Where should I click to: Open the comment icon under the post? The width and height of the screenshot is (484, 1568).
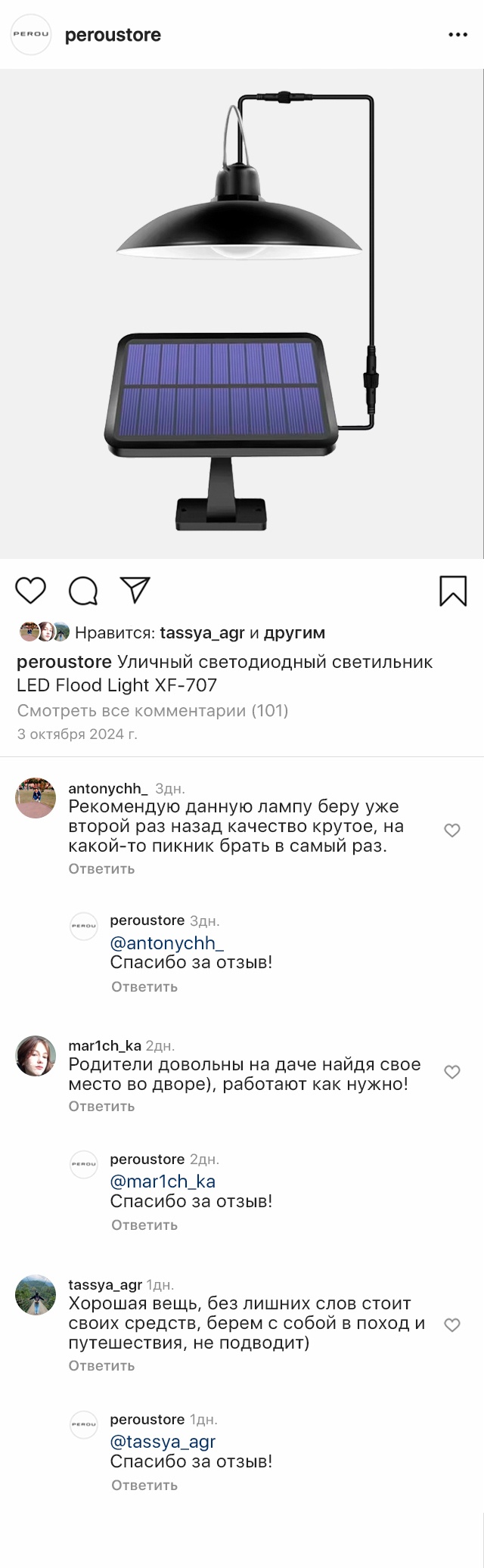[83, 591]
